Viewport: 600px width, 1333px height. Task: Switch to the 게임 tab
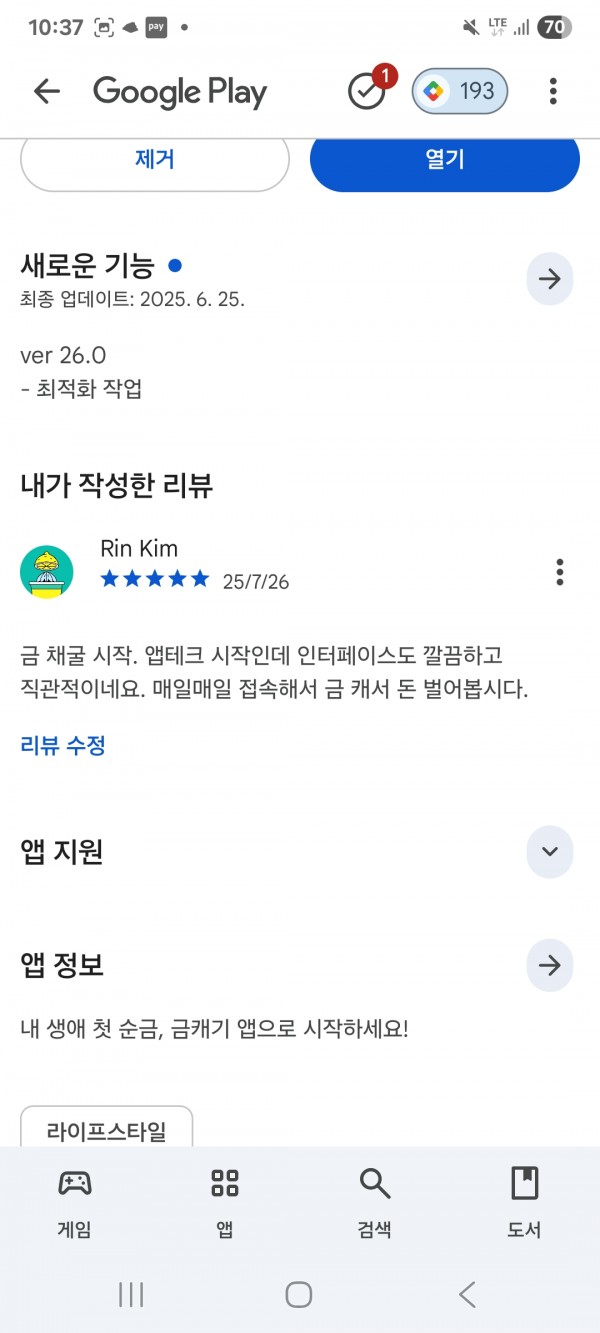point(75,1203)
